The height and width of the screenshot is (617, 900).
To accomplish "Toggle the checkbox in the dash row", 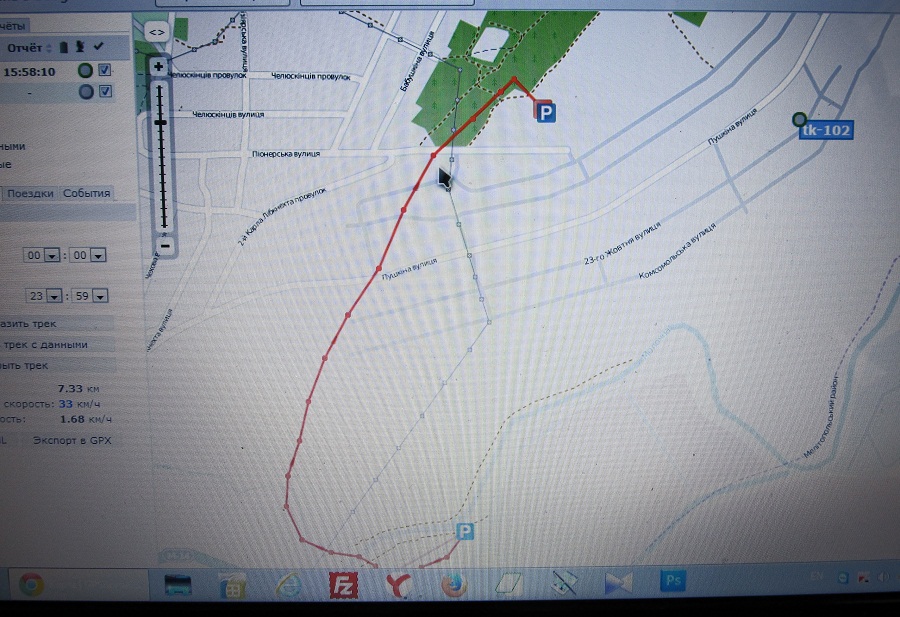I will (x=105, y=92).
